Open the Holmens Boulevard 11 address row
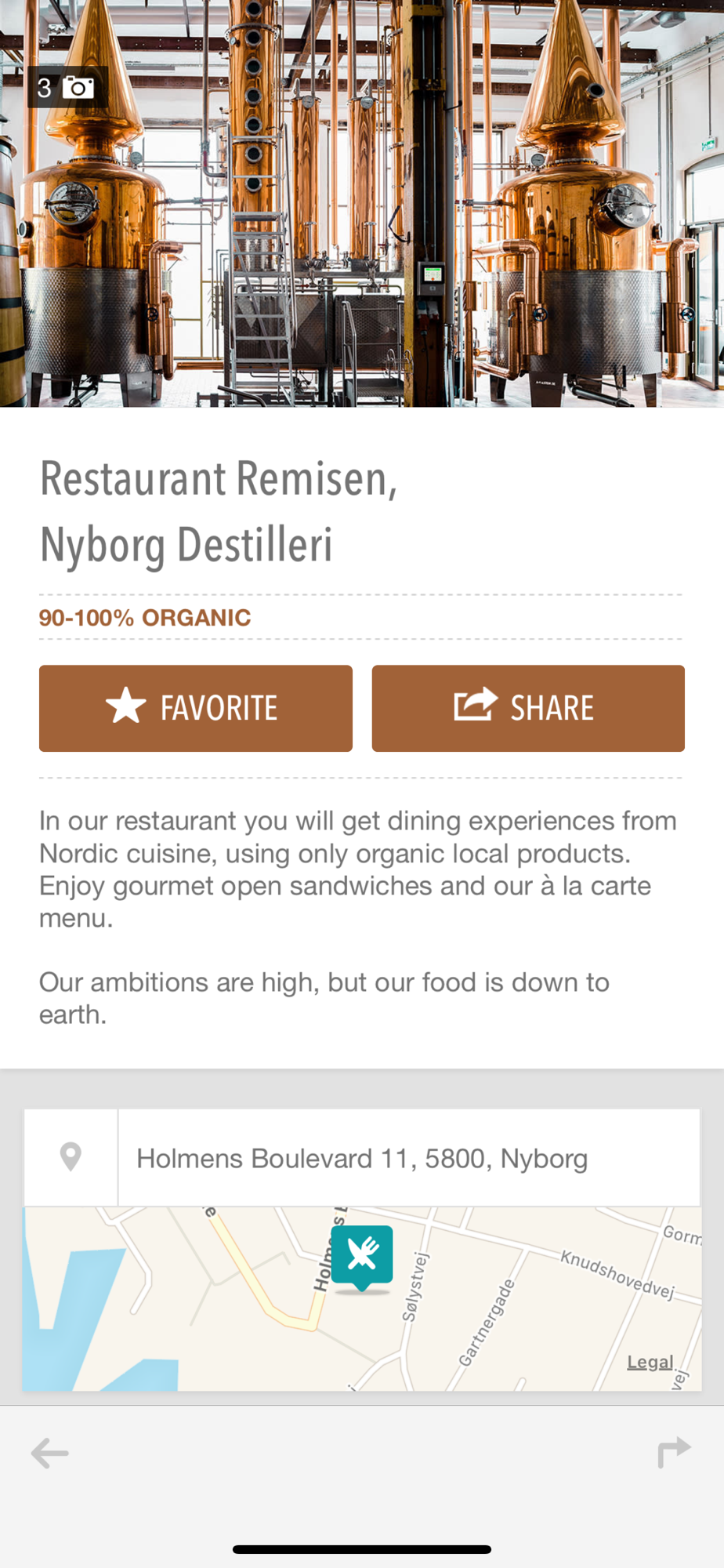This screenshot has width=724, height=1568. point(362,1158)
